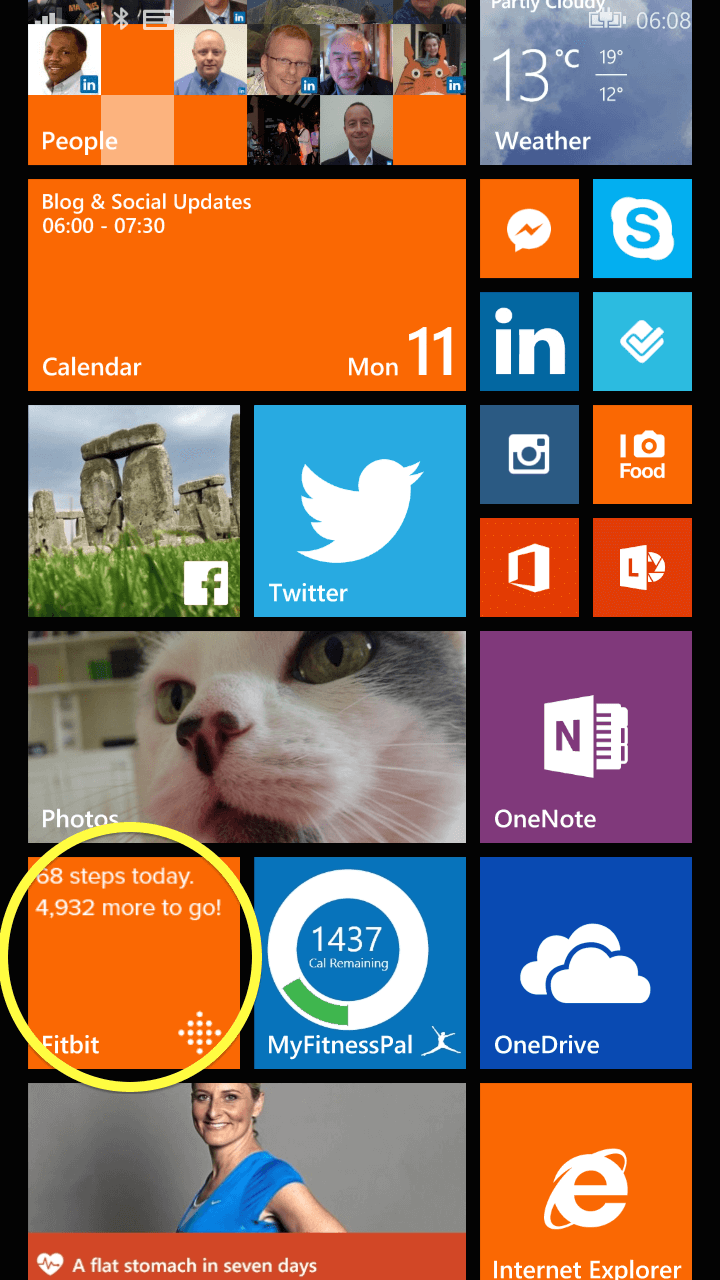Launch Twitter
The height and width of the screenshot is (1280, 720).
(x=360, y=511)
